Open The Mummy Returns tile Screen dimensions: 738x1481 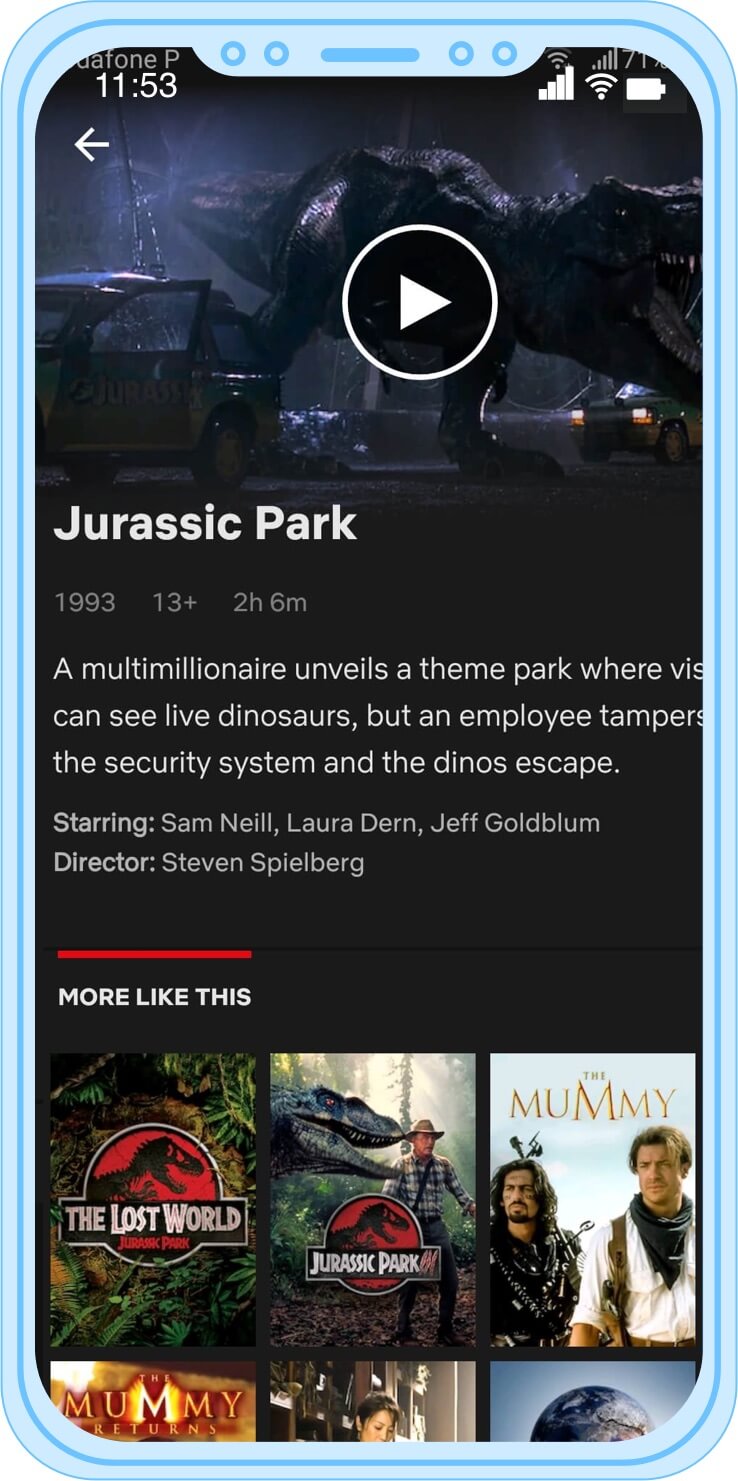coord(153,1400)
